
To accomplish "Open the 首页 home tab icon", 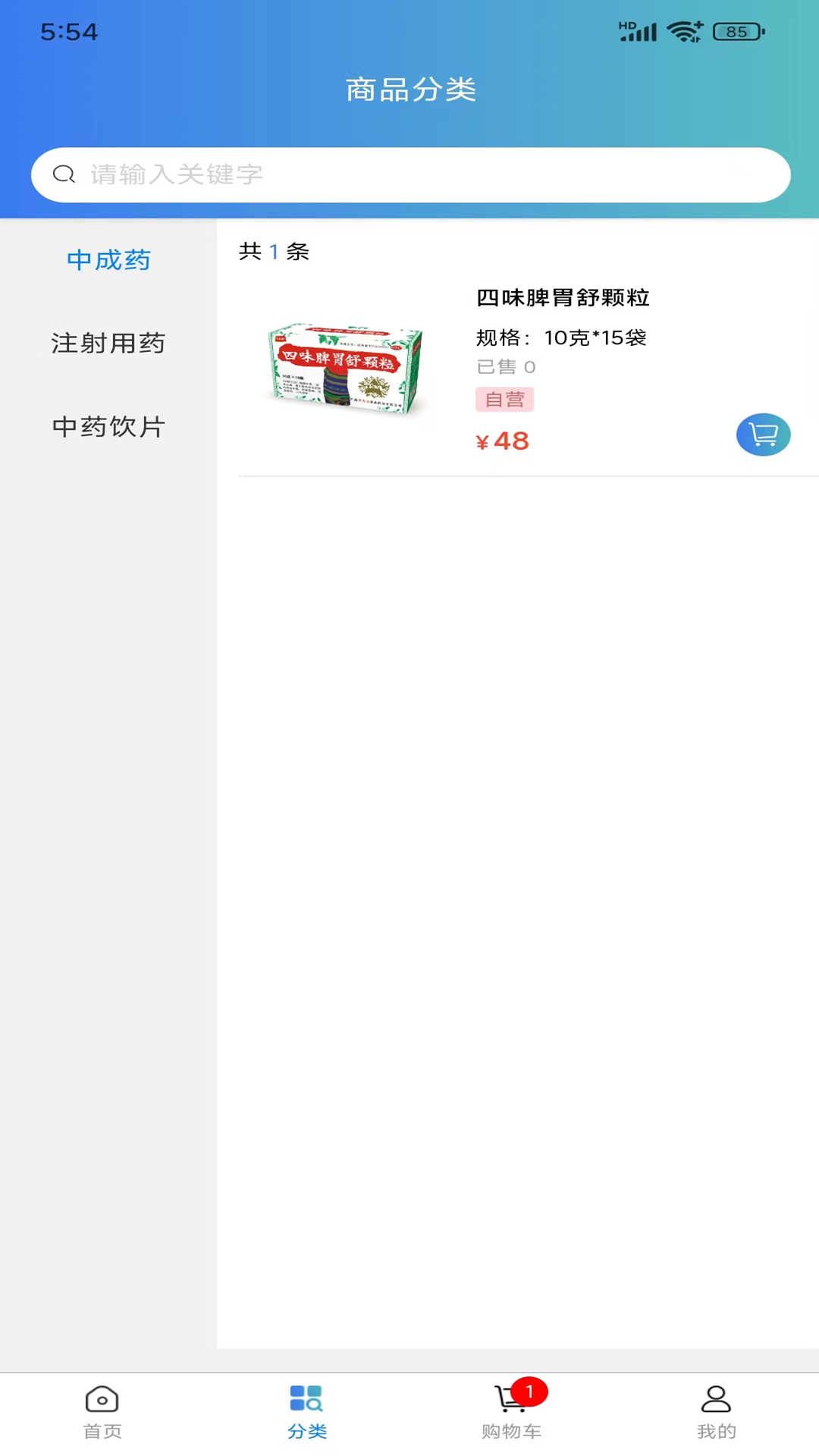I will (x=102, y=1399).
